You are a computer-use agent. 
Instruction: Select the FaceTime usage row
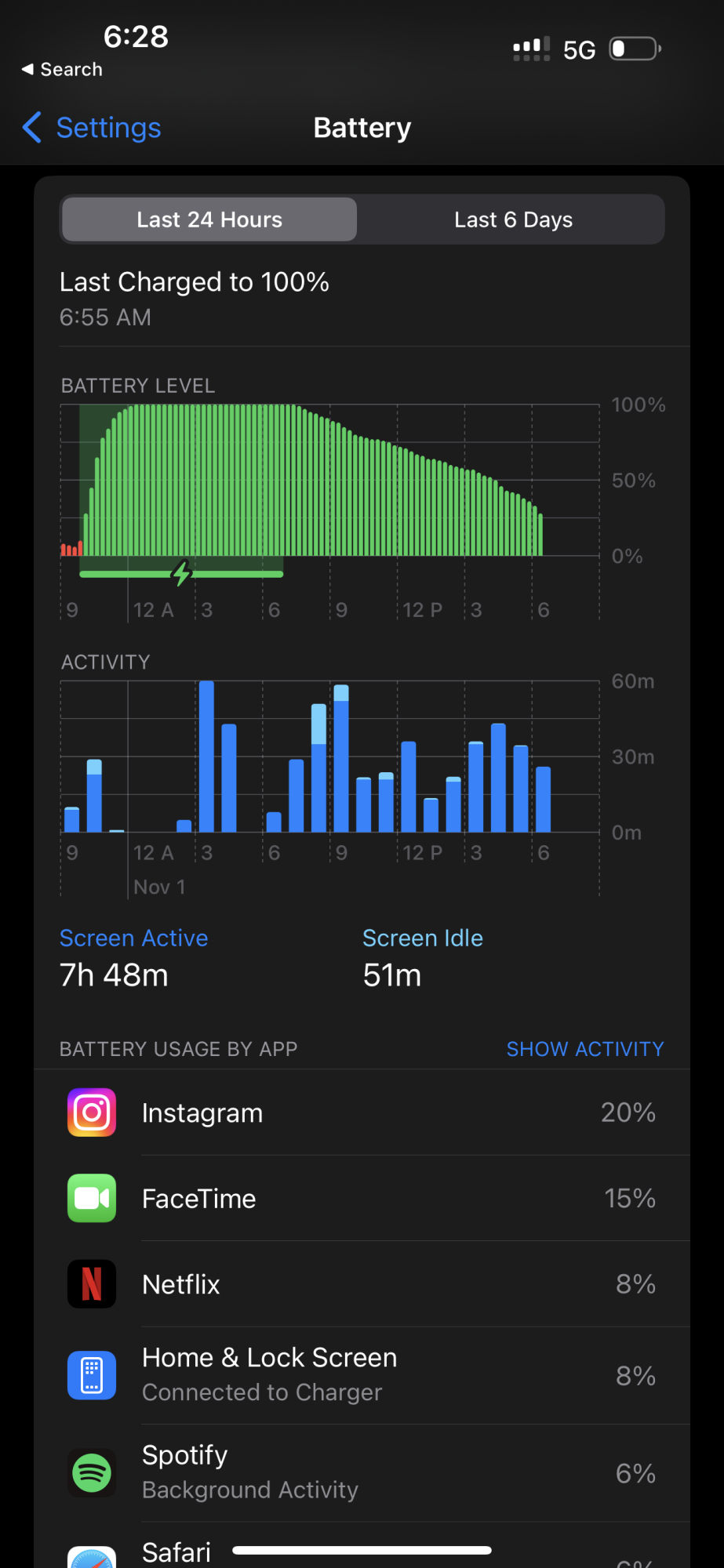click(362, 1198)
